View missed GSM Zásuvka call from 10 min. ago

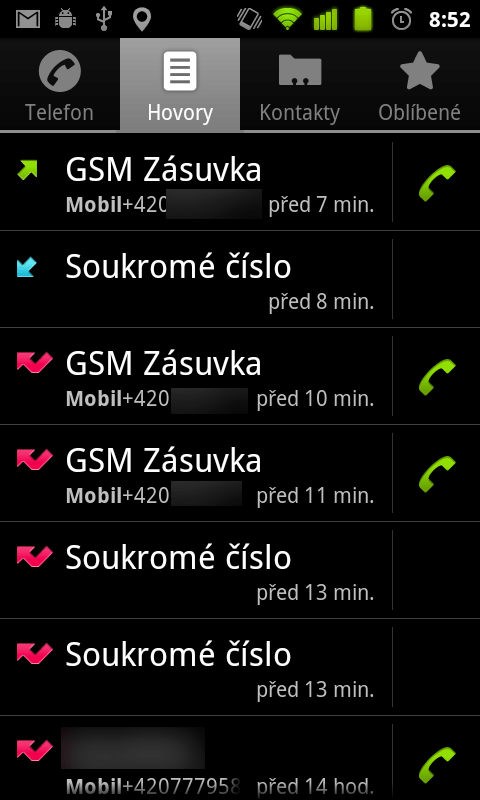(196, 377)
